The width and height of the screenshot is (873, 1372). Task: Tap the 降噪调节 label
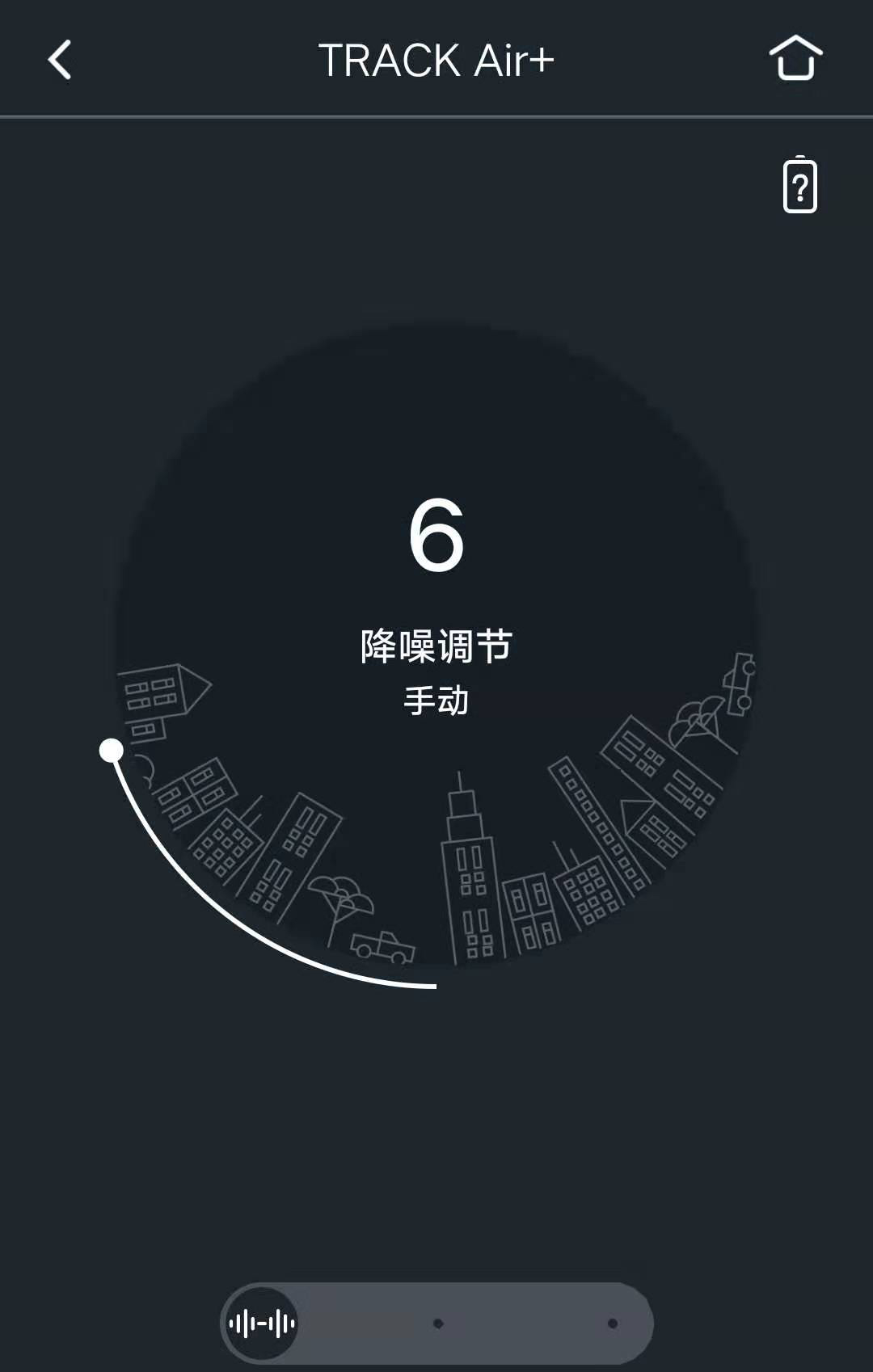pyautogui.click(x=436, y=645)
